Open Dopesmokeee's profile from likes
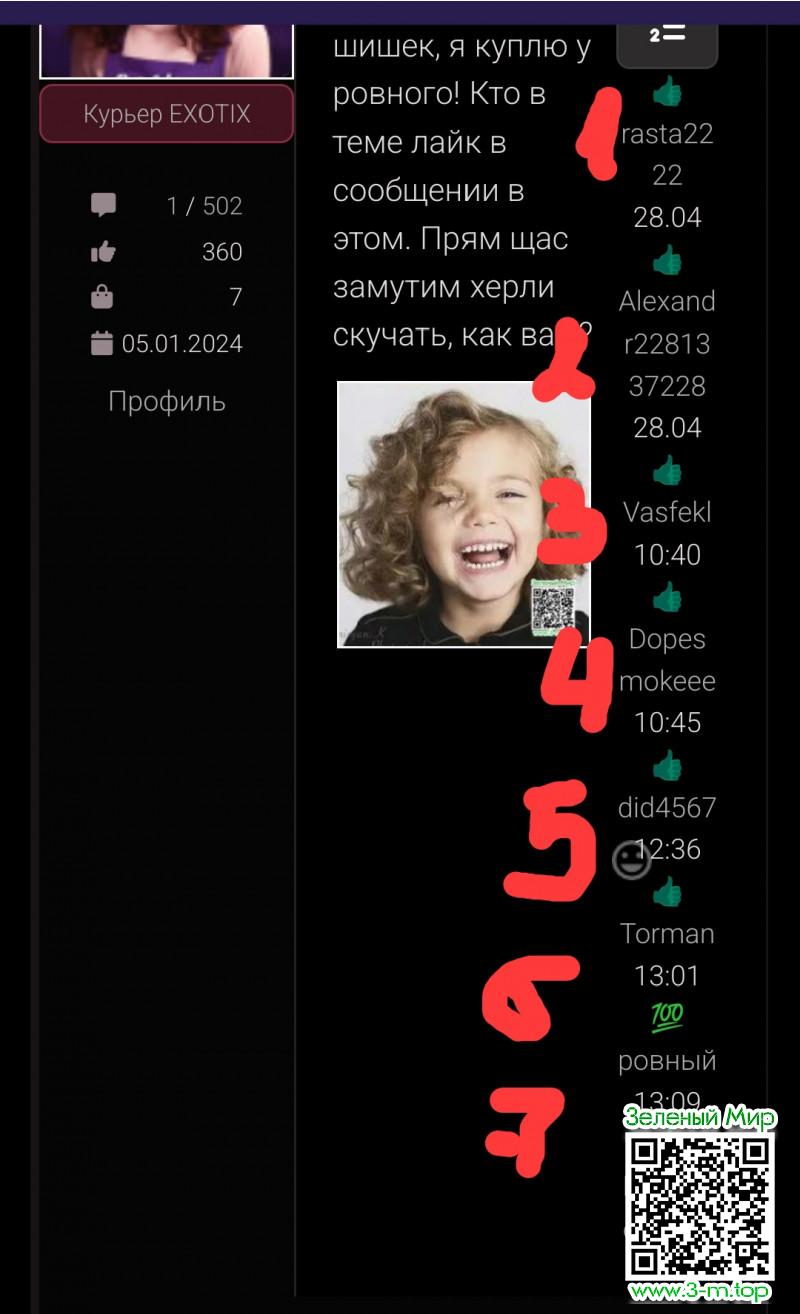 coord(667,660)
